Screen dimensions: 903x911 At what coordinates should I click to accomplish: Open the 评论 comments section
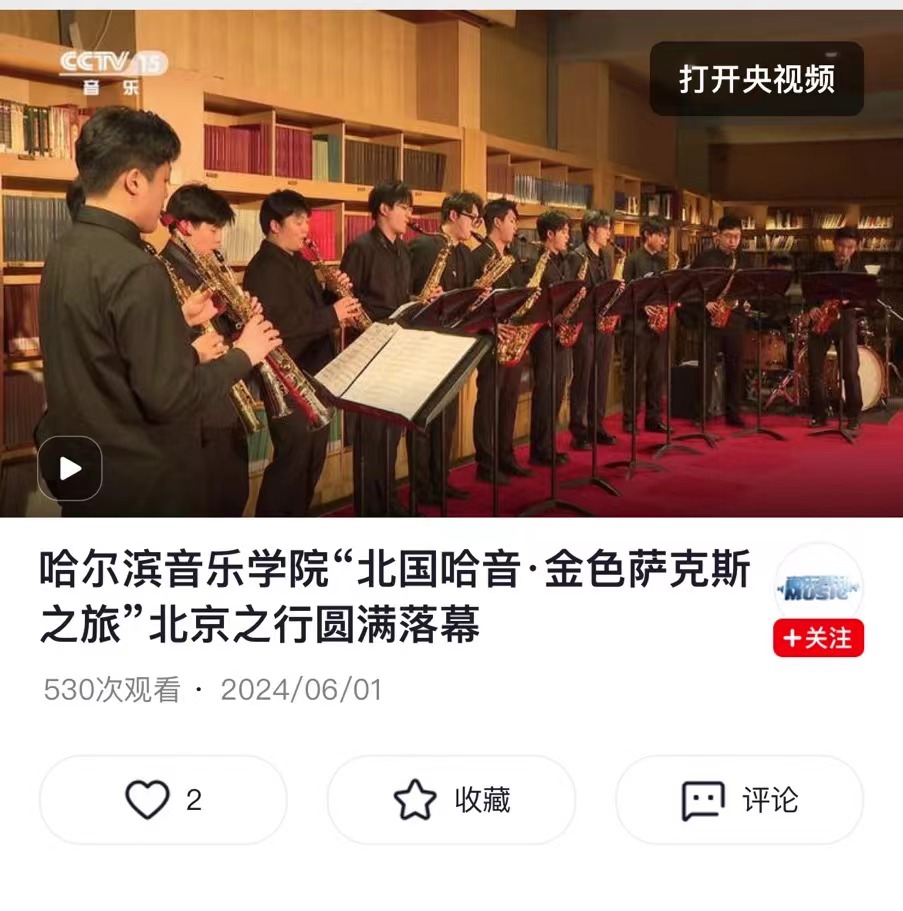tap(740, 800)
